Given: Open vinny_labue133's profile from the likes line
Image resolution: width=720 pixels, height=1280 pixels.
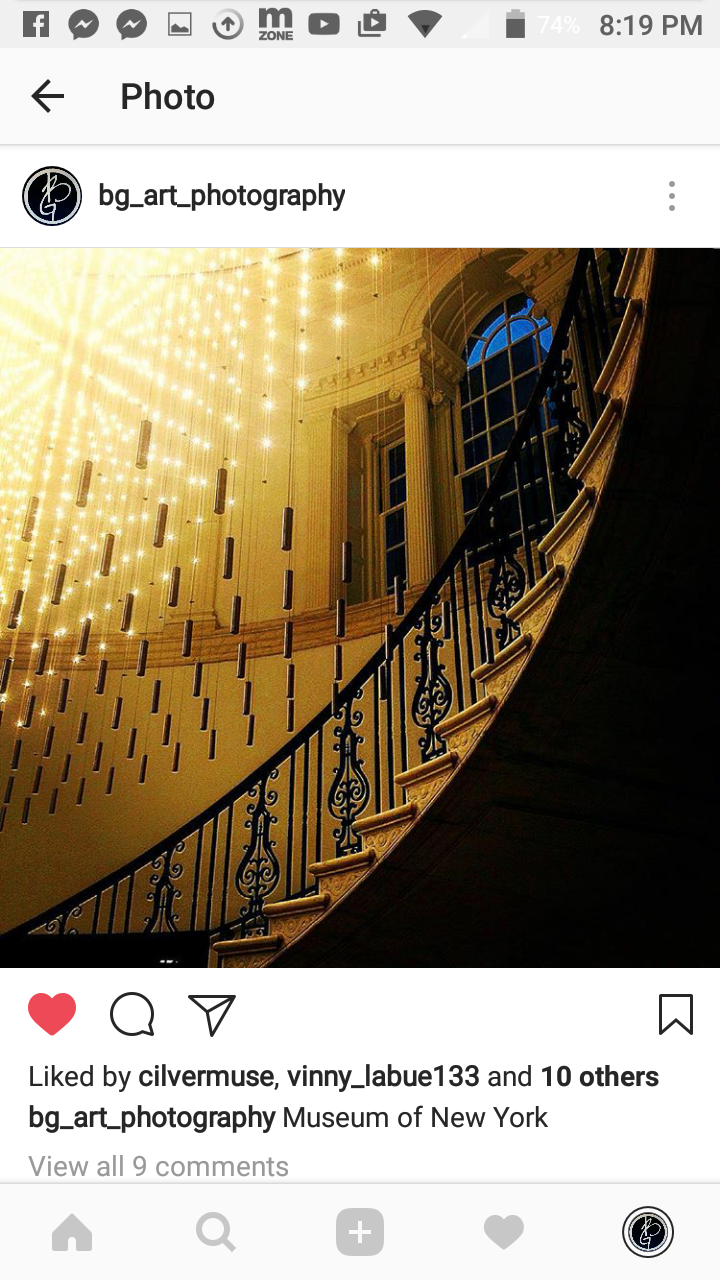Looking at the screenshot, I should point(383,1077).
